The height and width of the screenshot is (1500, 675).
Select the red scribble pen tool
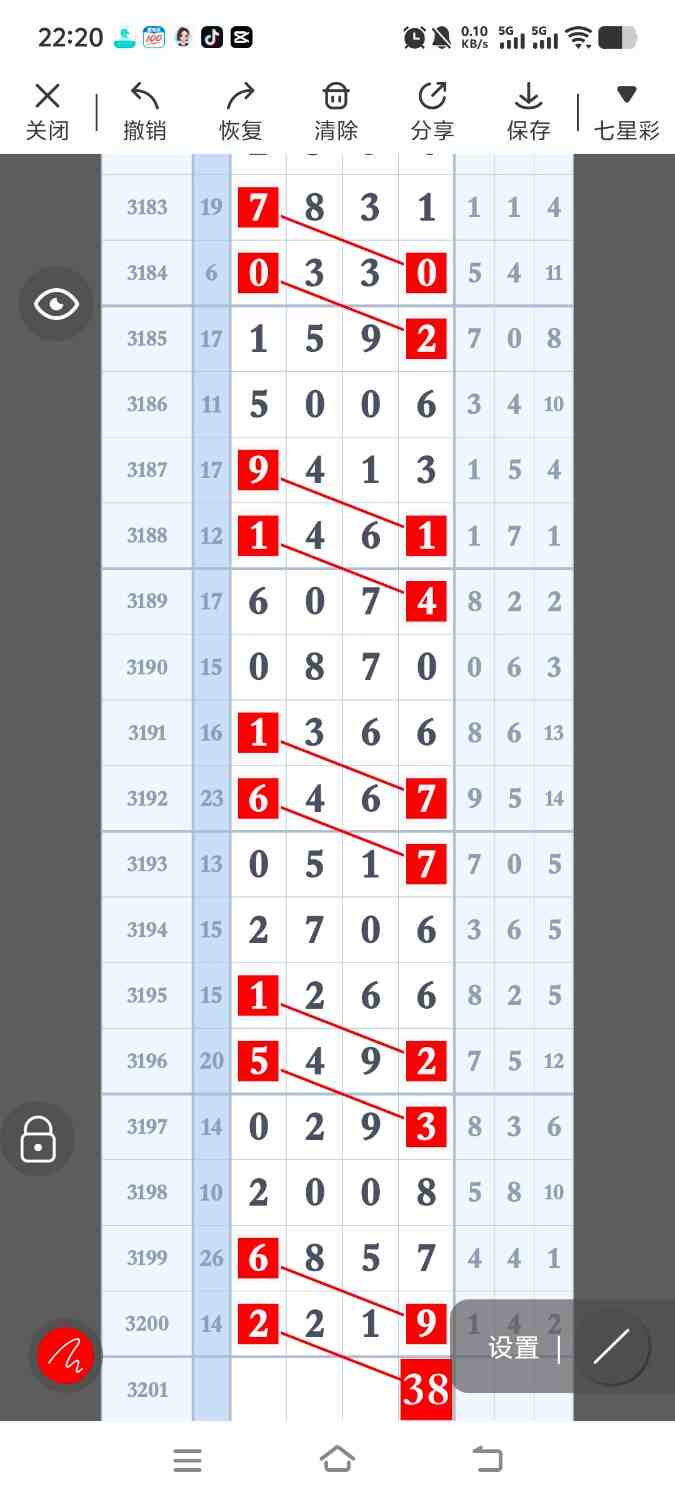click(x=65, y=1356)
